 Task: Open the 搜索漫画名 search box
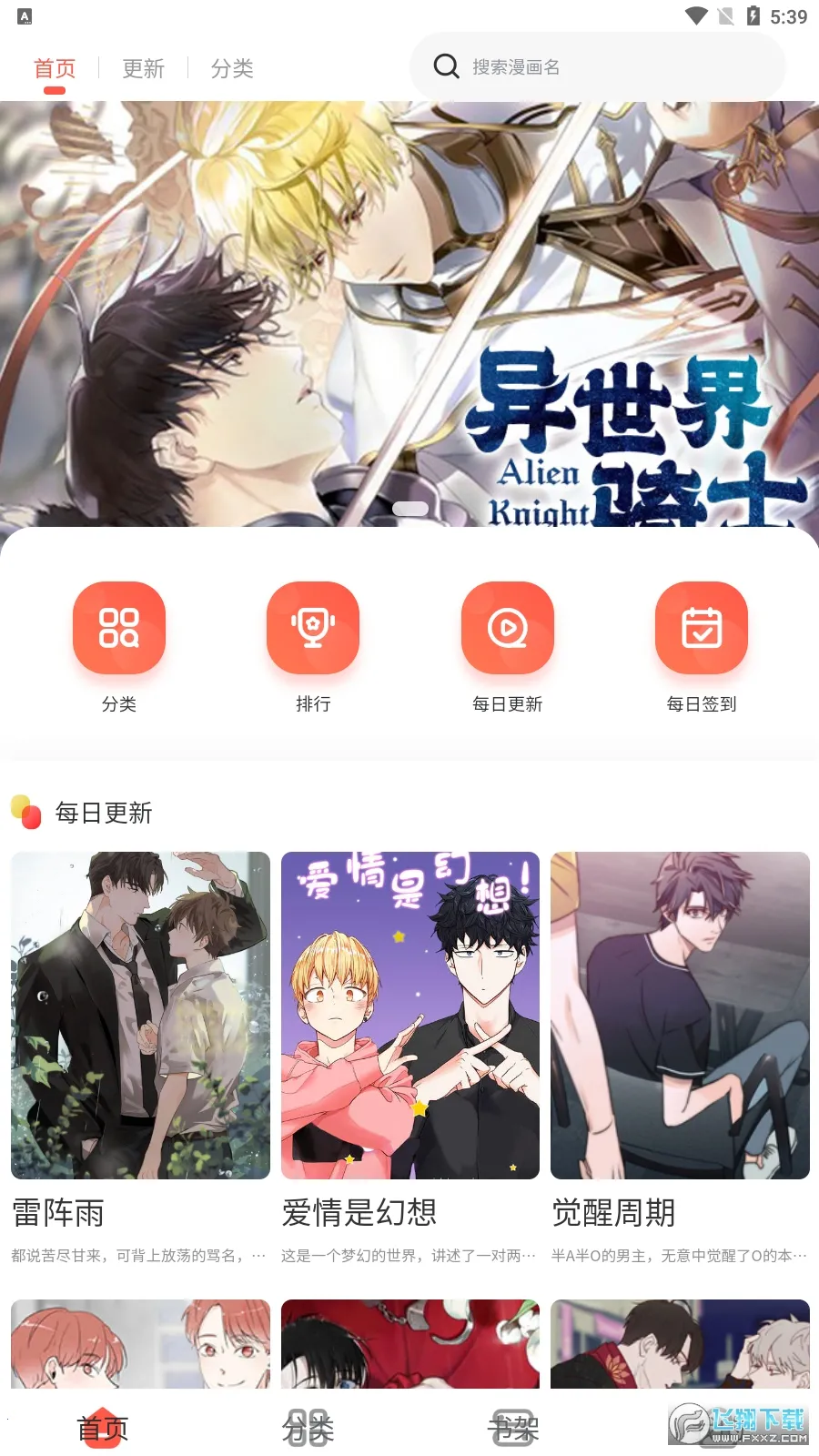tap(596, 66)
